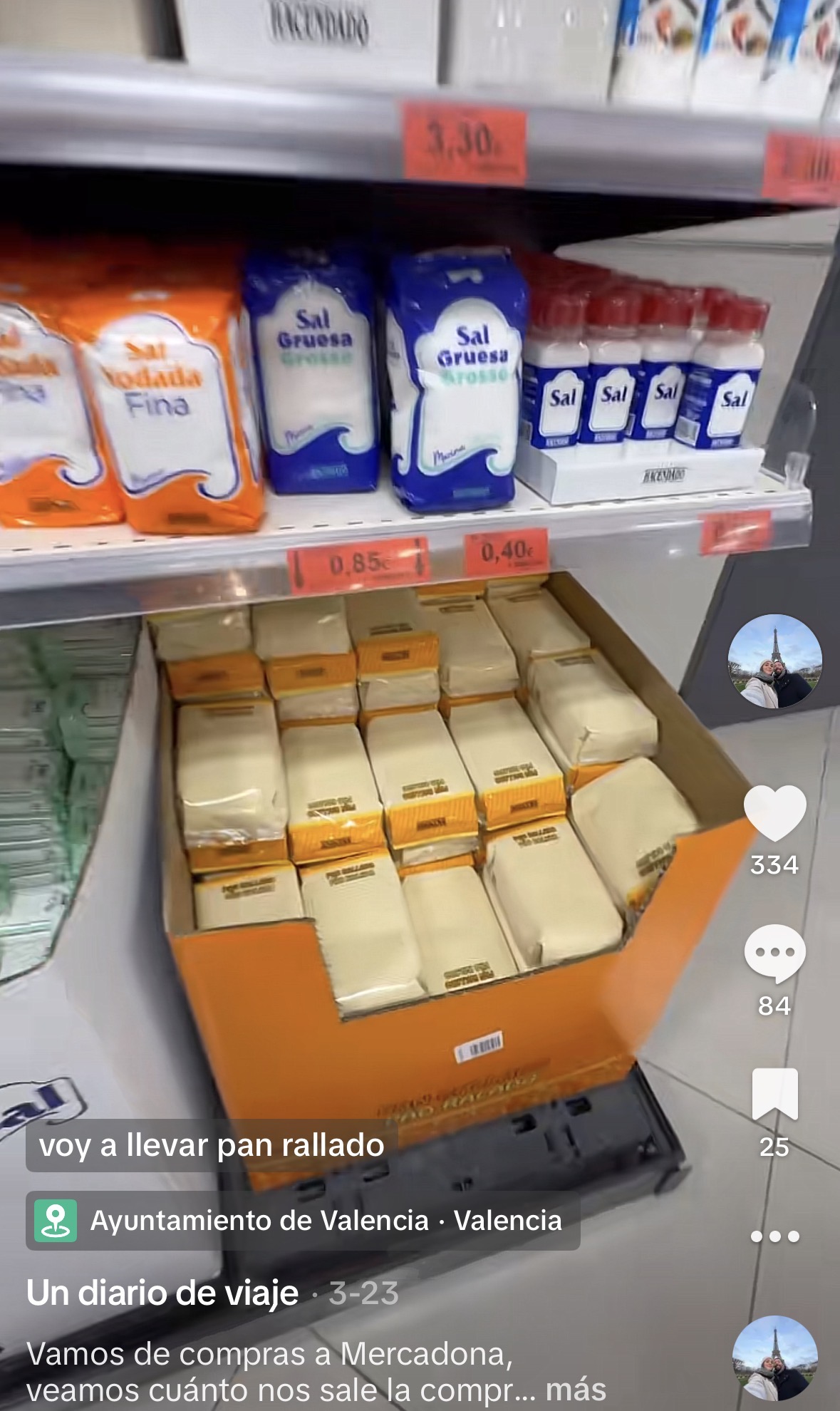
Task: Expand the caption with 'más'
Action: click(x=576, y=1390)
